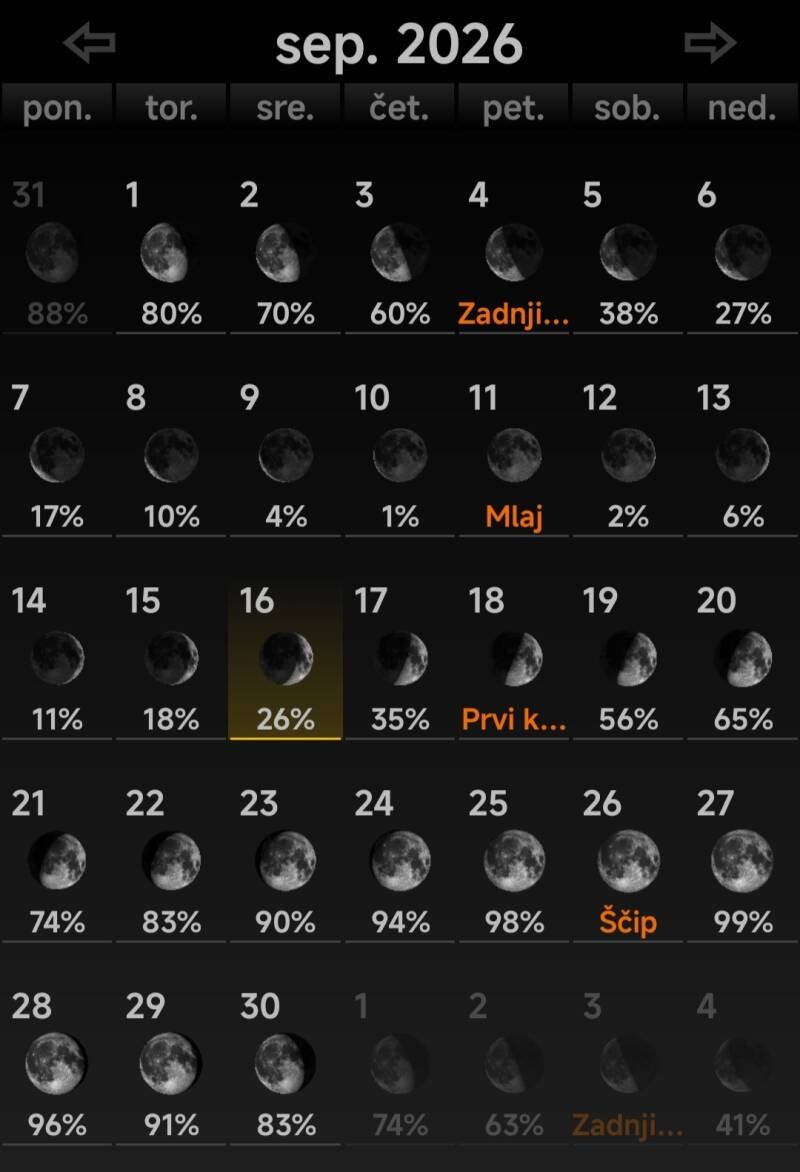Go to the previous month with left arrow

pos(89,42)
